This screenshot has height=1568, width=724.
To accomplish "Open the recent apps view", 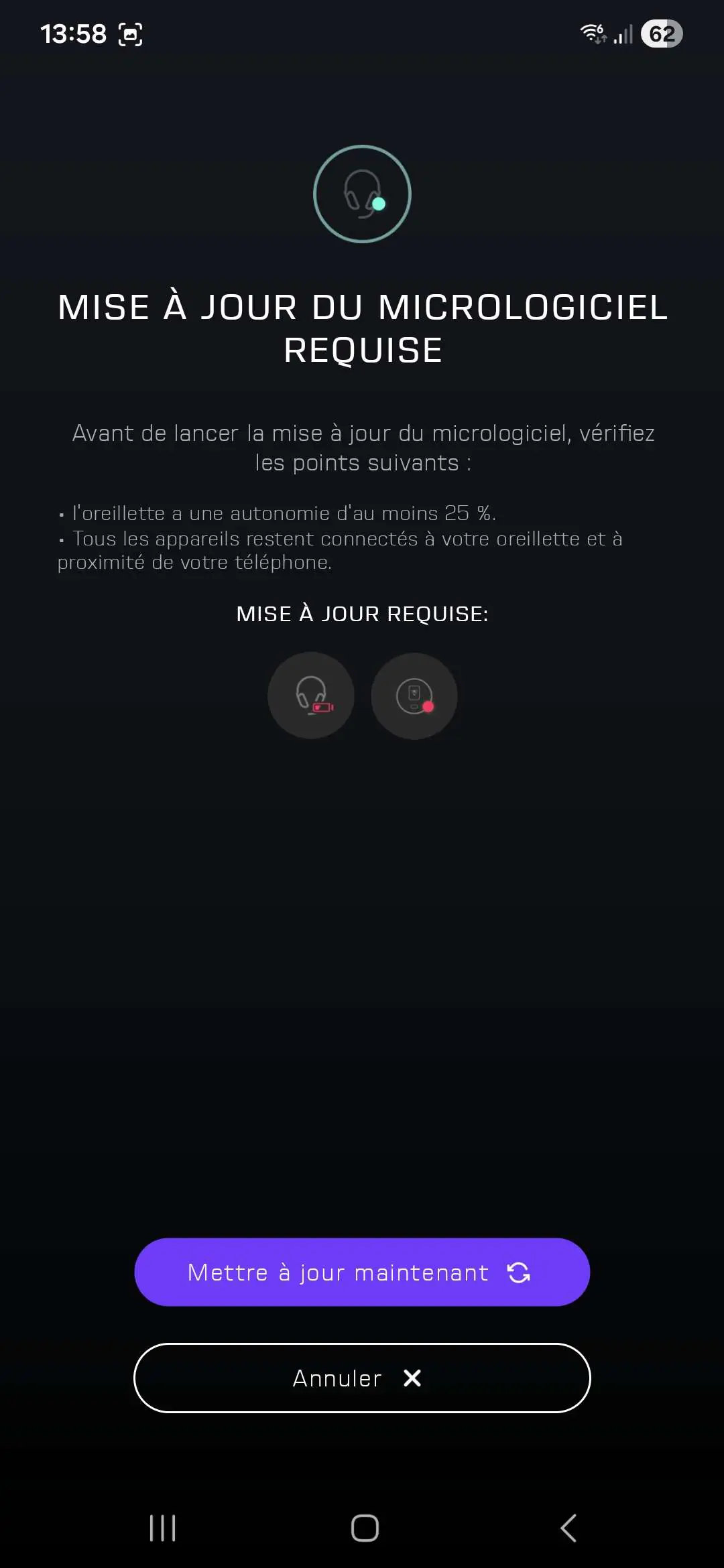I will point(162,1528).
